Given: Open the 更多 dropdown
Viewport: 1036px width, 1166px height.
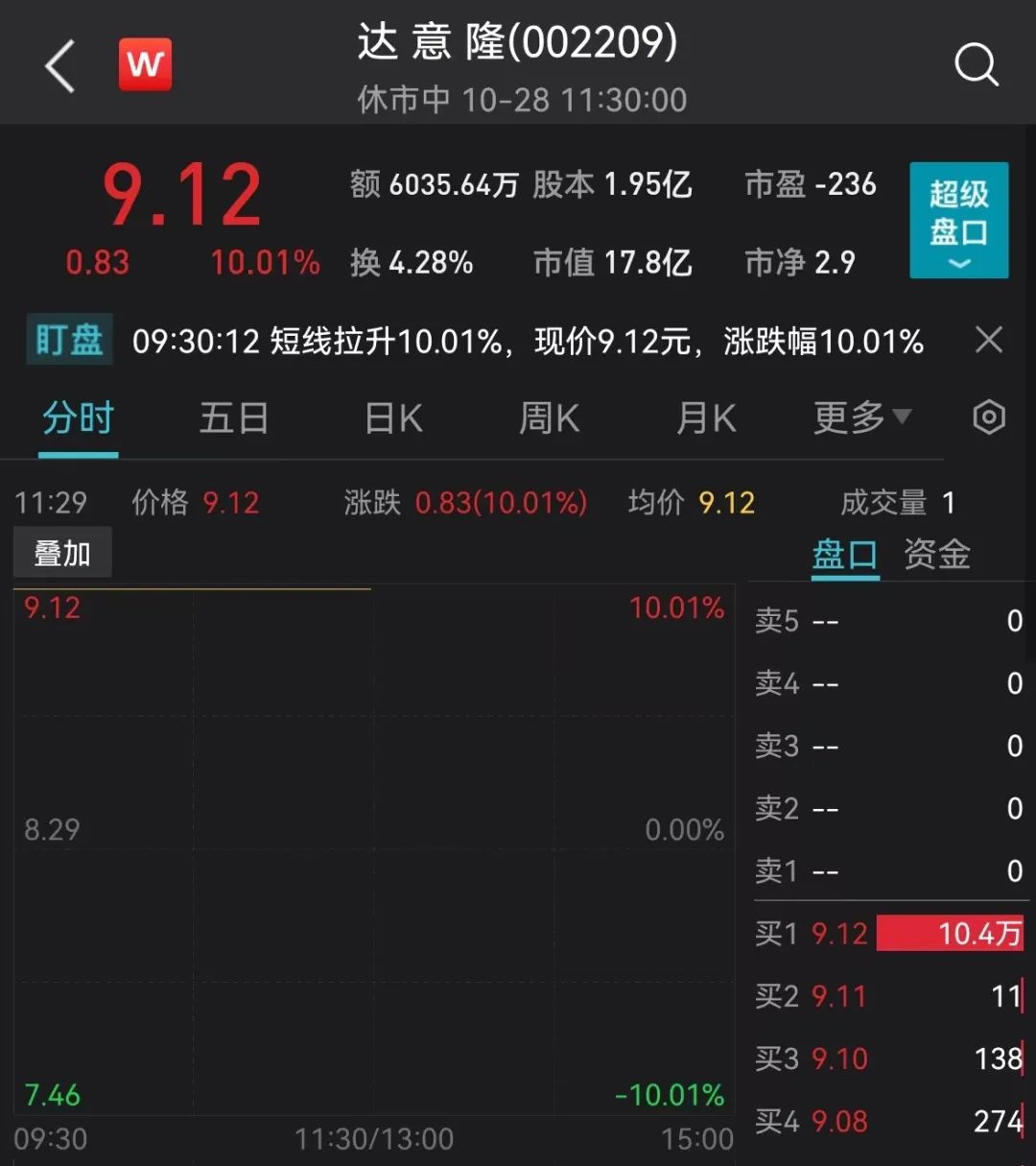Looking at the screenshot, I should pos(861,417).
